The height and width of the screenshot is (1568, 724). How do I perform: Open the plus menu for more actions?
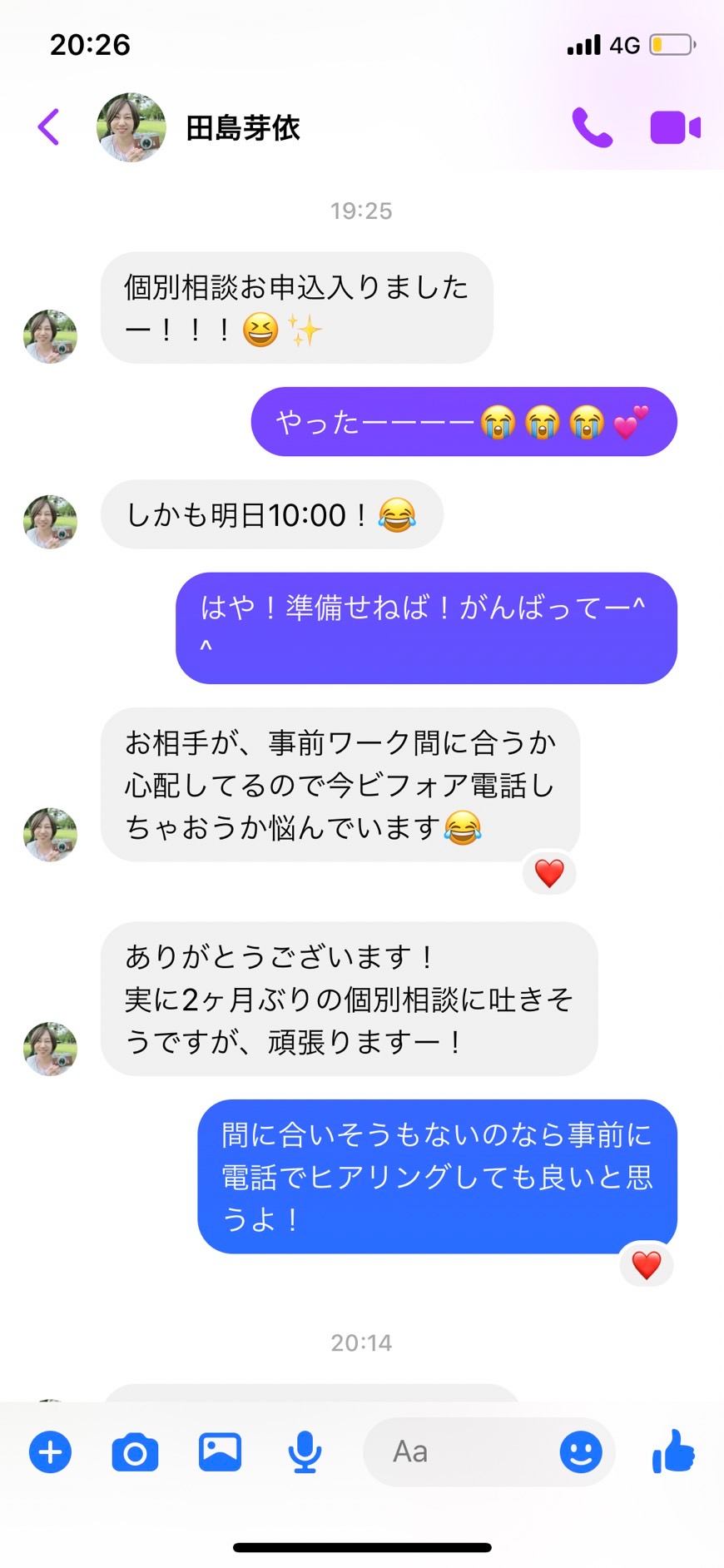[x=50, y=1452]
